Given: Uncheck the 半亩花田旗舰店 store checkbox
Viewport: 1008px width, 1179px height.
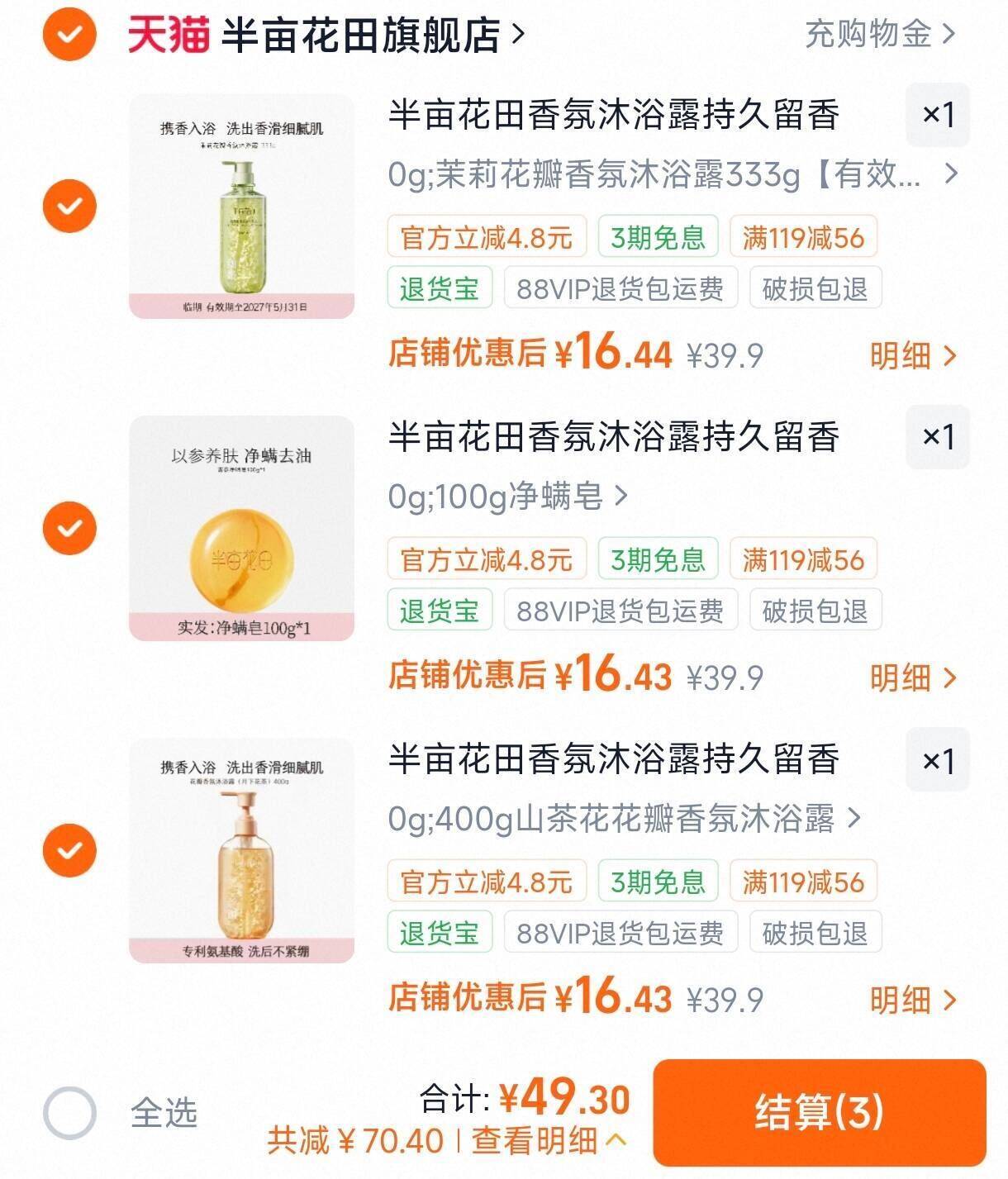Looking at the screenshot, I should [69, 35].
